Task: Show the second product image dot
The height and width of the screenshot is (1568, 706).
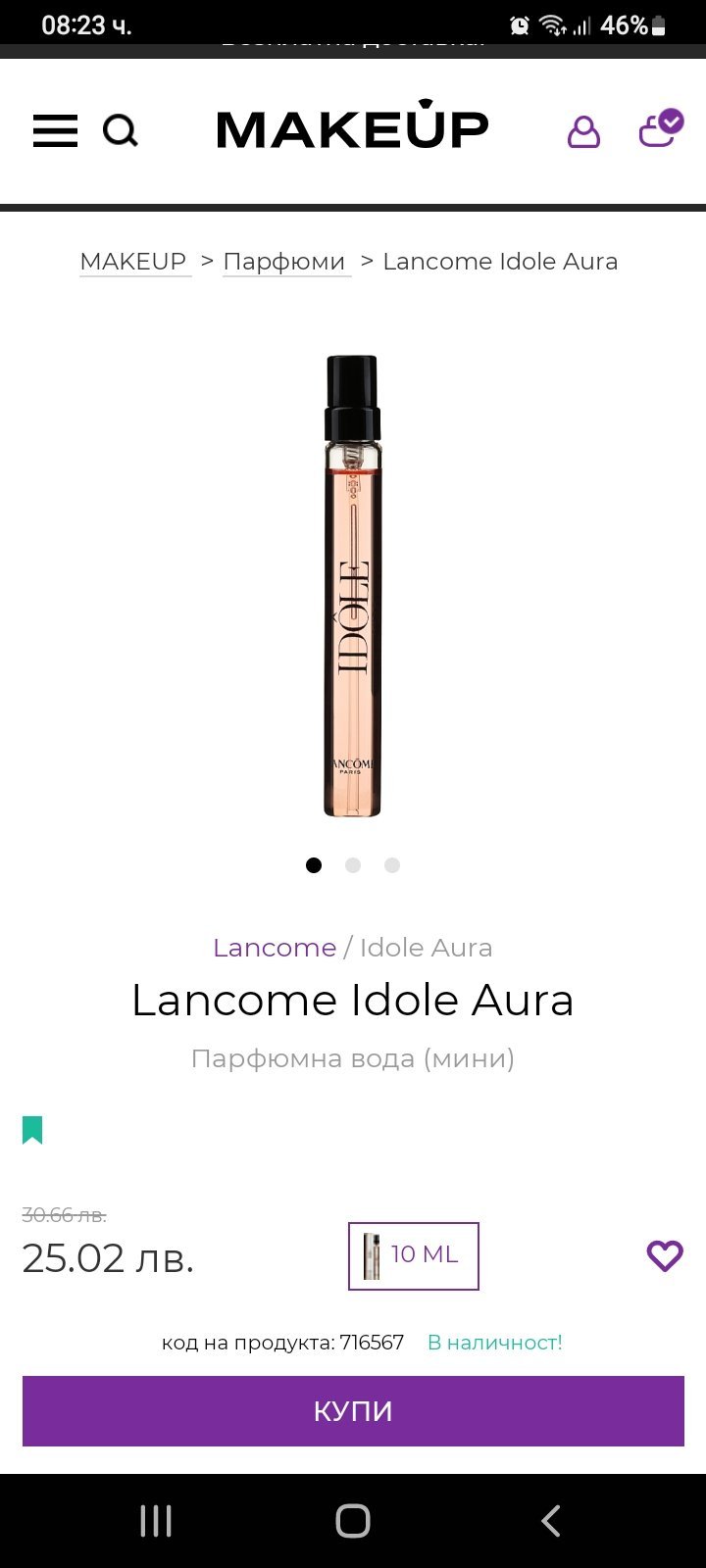Action: [x=353, y=865]
